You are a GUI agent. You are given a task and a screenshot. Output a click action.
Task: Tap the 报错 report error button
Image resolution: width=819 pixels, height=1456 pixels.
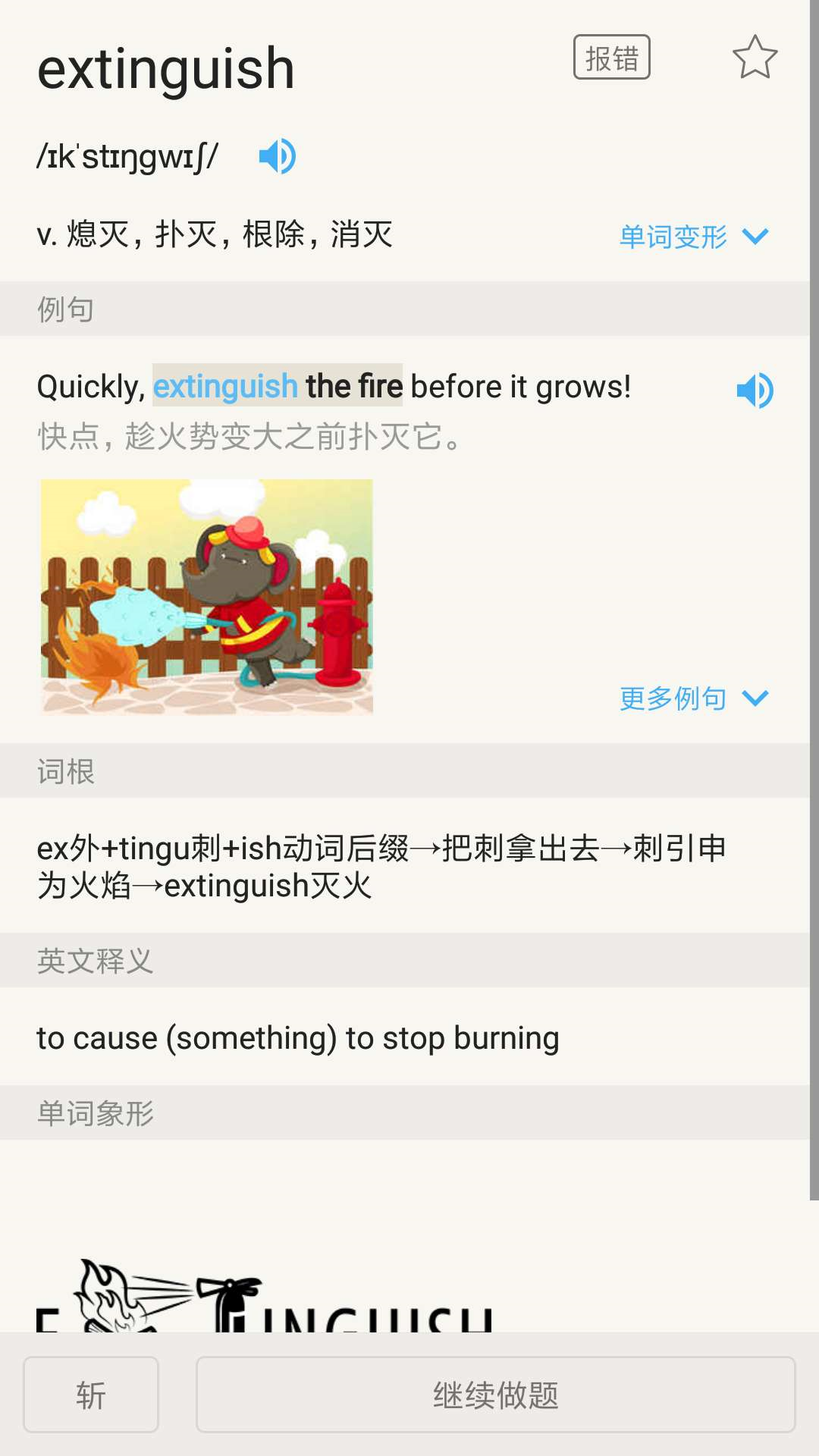click(611, 58)
